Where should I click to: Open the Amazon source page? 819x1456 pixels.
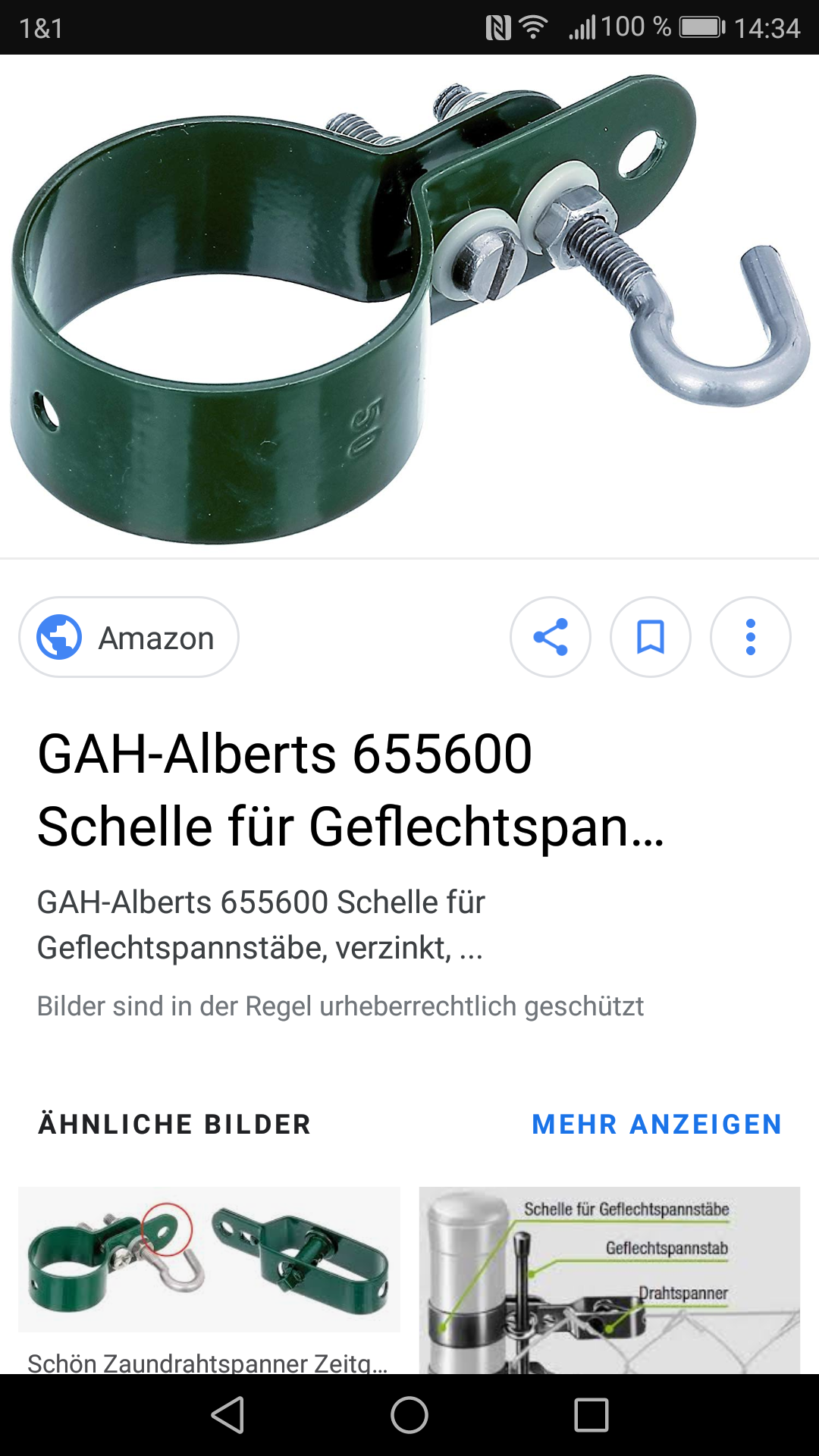tap(129, 637)
